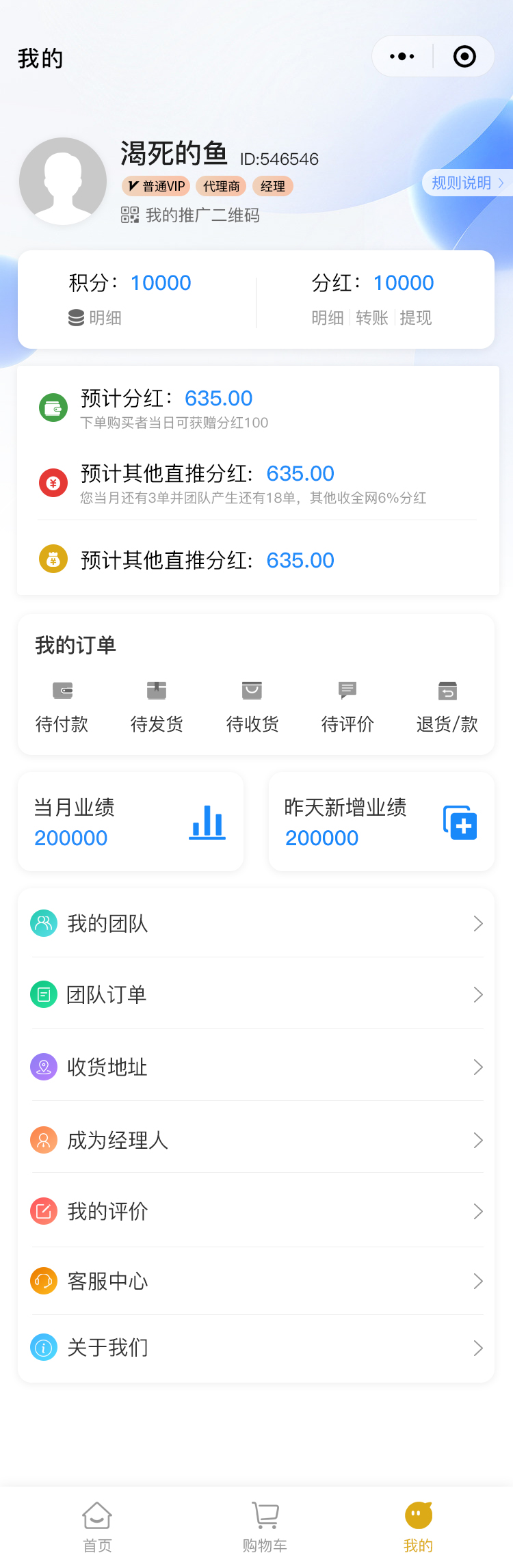Open the 团队订单 row
This screenshot has width=513, height=1568.
click(256, 994)
